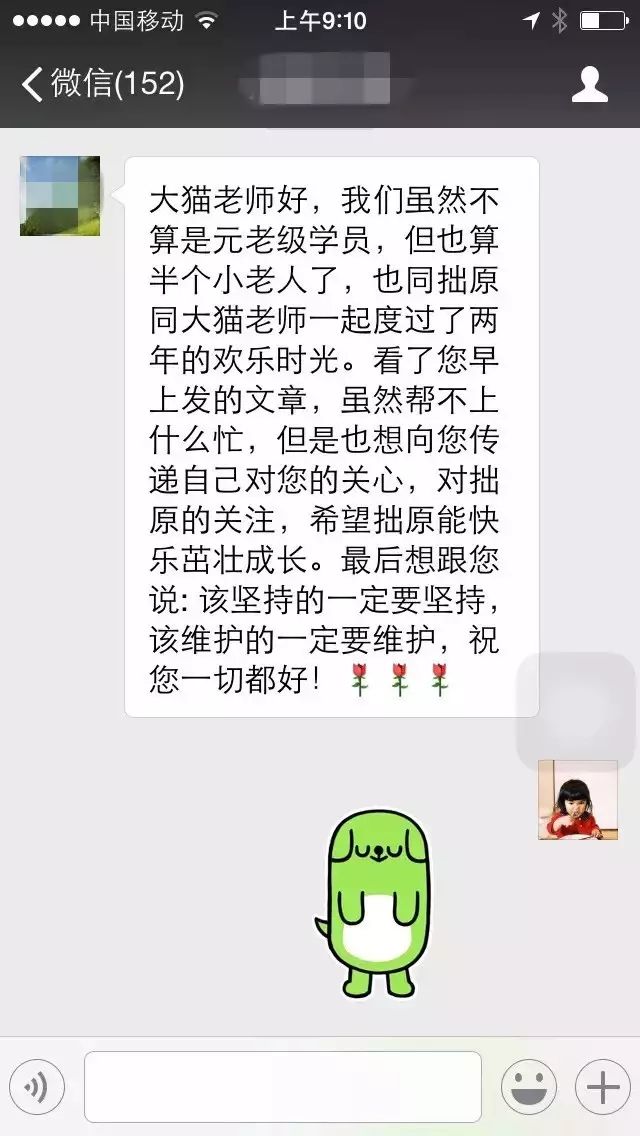Open the chat info profile icon
The width and height of the screenshot is (640, 1136).
[589, 84]
